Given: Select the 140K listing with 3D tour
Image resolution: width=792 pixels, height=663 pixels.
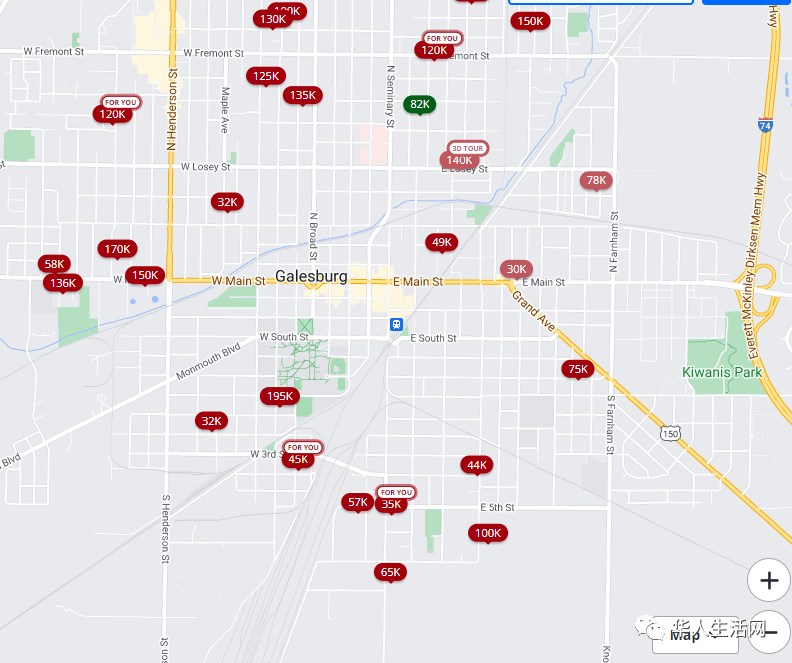Looking at the screenshot, I should 459,160.
